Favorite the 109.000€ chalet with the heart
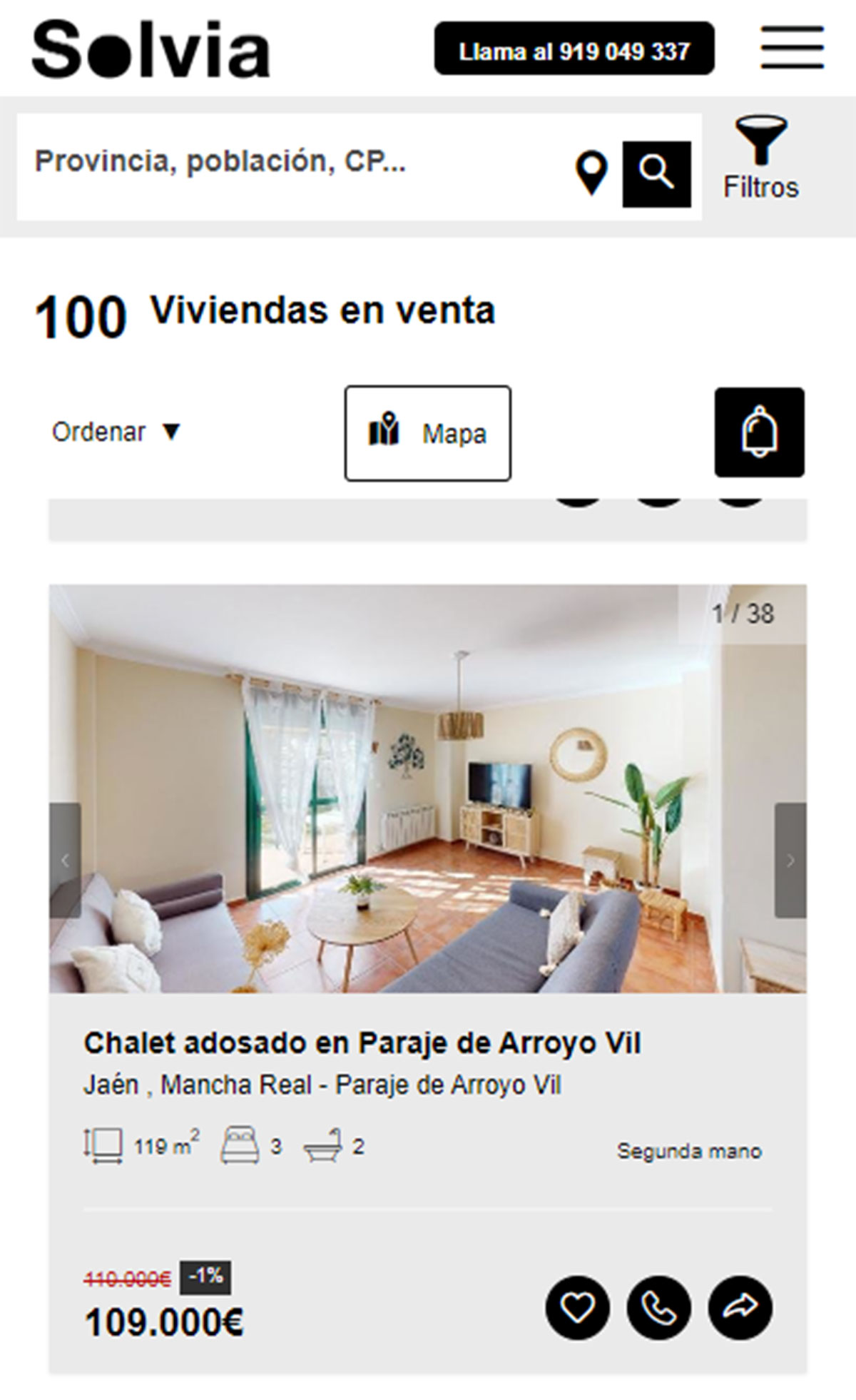The height and width of the screenshot is (1400, 856). (x=577, y=1308)
